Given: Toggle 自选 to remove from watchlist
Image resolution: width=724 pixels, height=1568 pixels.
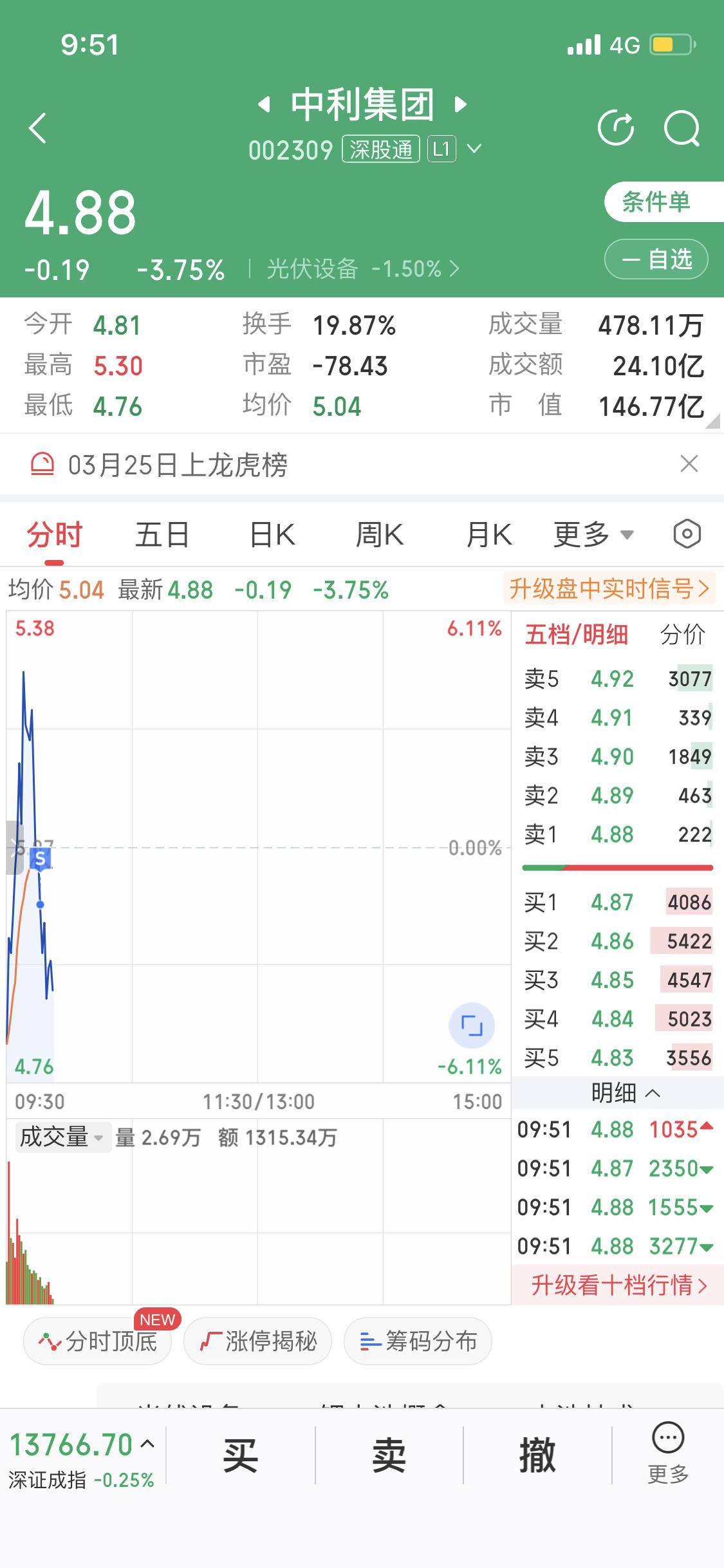Looking at the screenshot, I should (655, 259).
